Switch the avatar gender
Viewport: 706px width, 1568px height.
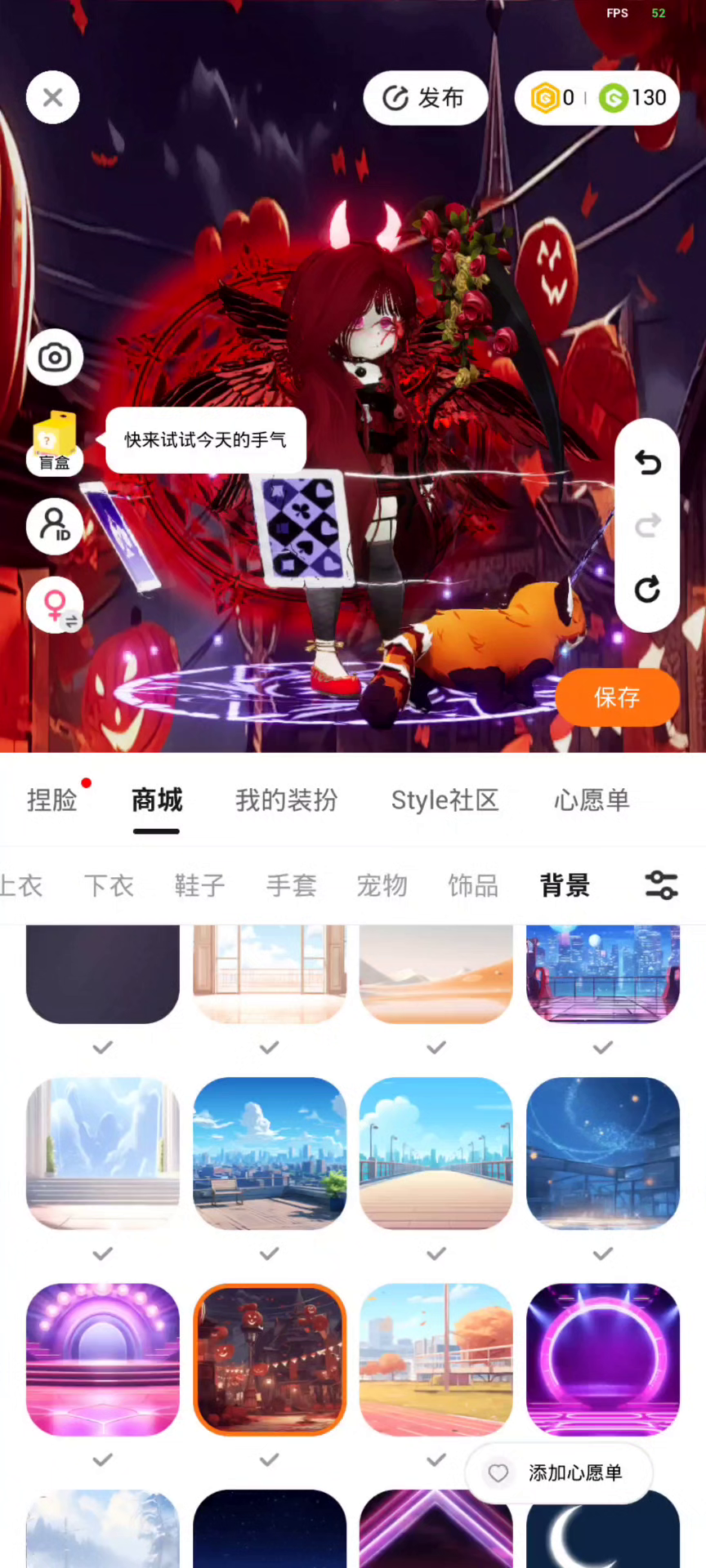(55, 607)
